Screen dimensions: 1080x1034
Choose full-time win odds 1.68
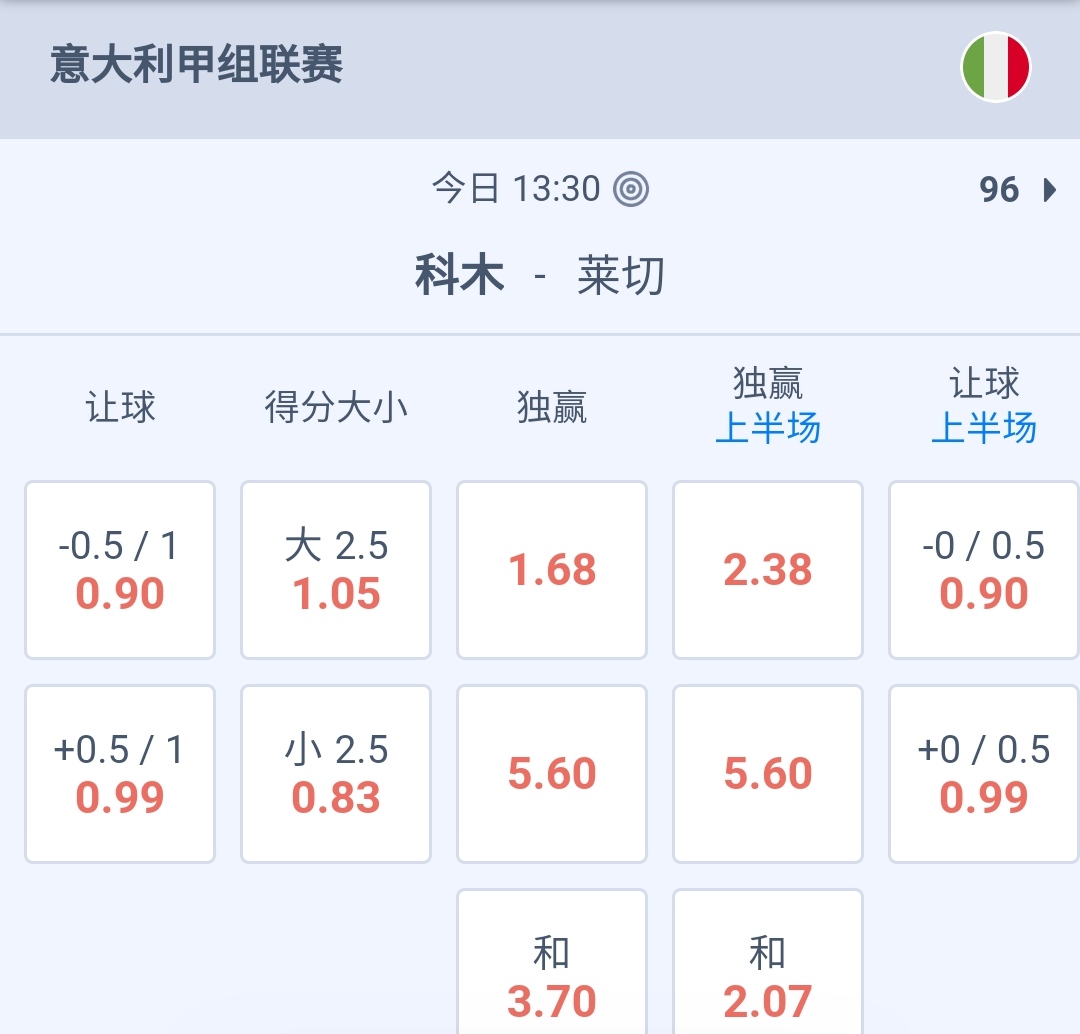[x=552, y=570]
